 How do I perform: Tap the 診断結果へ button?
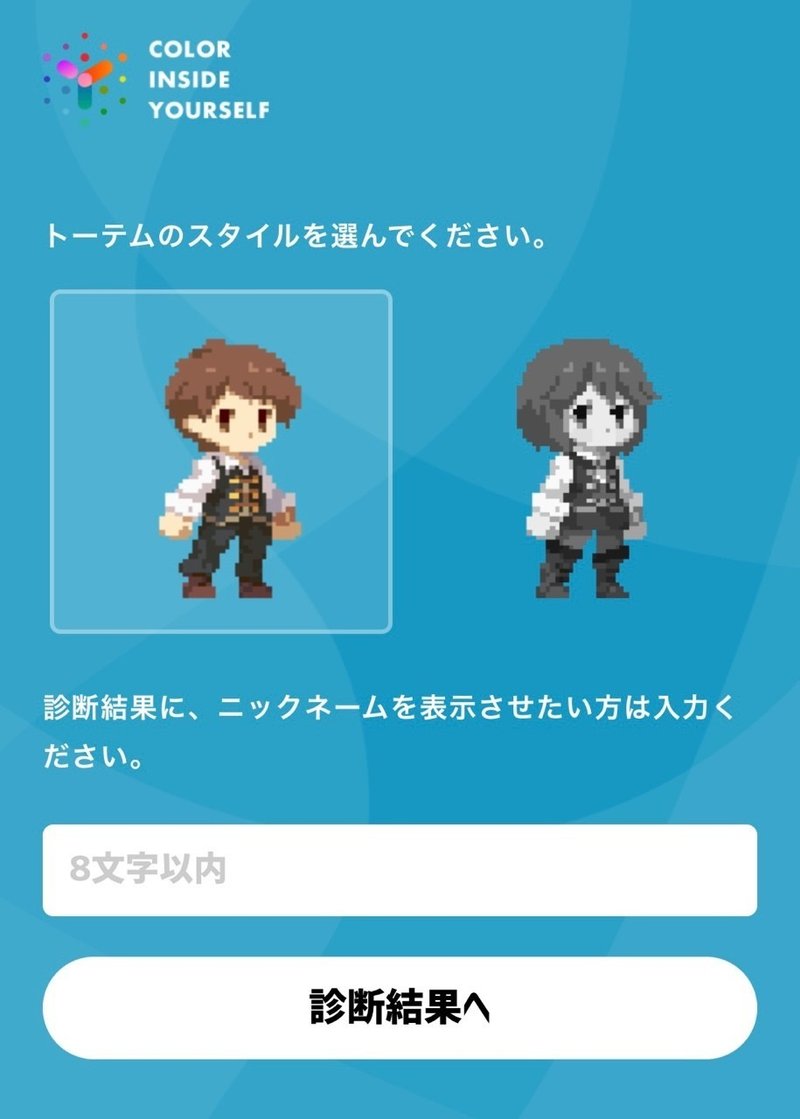(x=399, y=1008)
